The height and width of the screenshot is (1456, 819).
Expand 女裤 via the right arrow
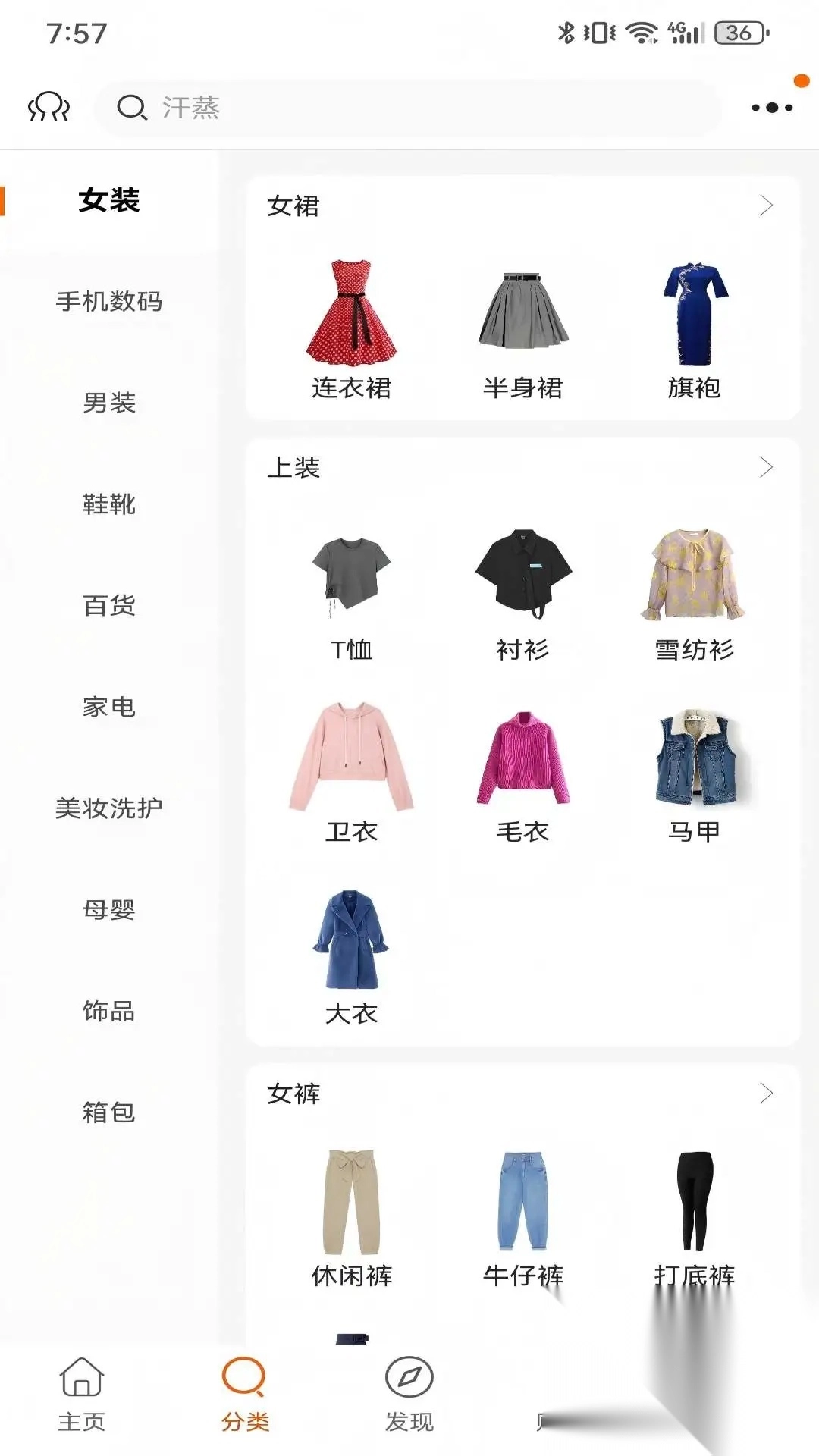pyautogui.click(x=767, y=1092)
